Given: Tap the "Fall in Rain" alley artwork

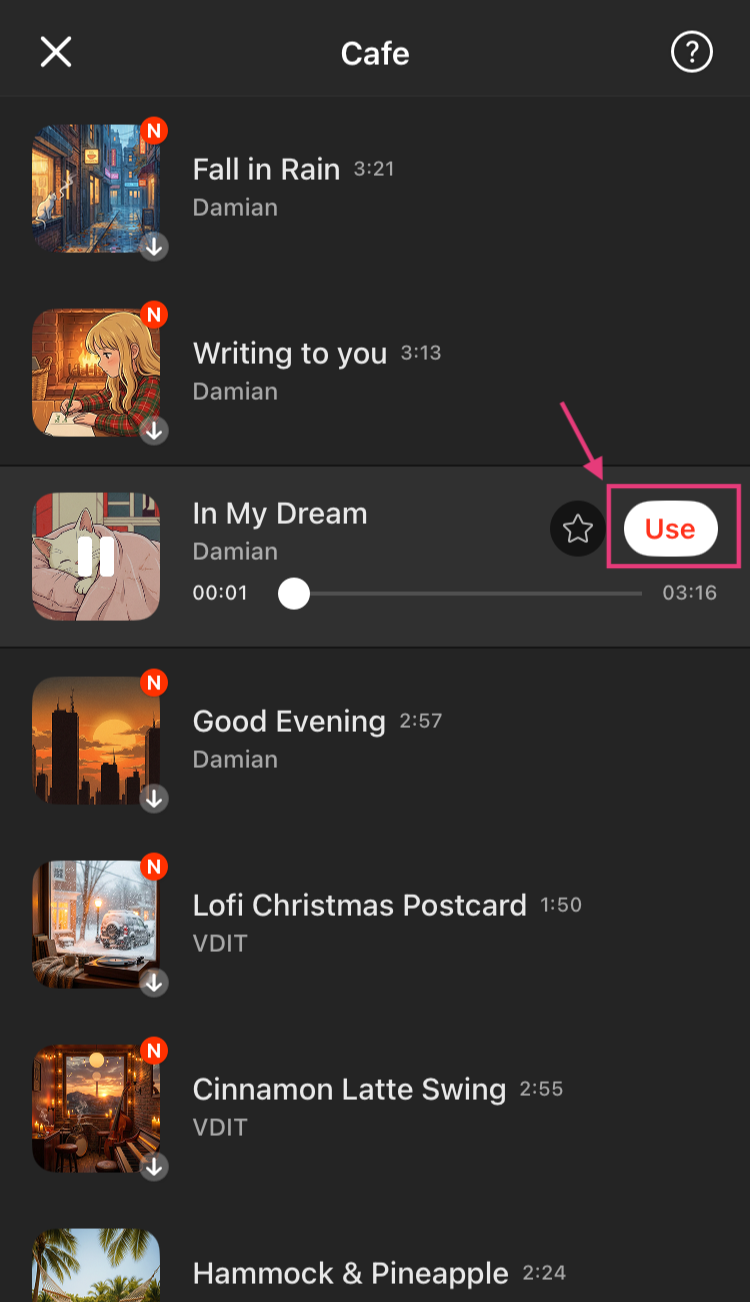Looking at the screenshot, I should pyautogui.click(x=96, y=187).
